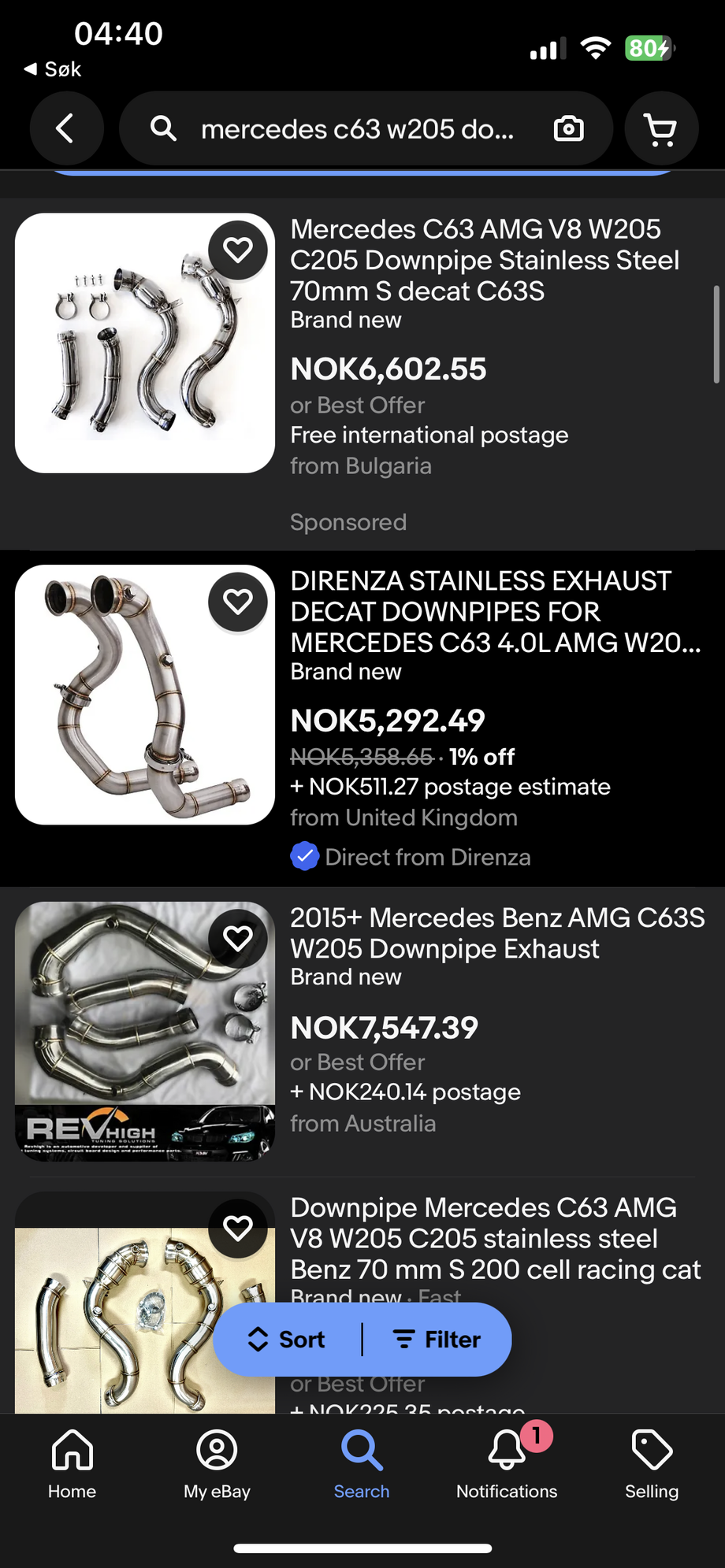The image size is (725, 1568).
Task: Open the DIRENZA stainless exhaust decat listing
Action: [495, 612]
